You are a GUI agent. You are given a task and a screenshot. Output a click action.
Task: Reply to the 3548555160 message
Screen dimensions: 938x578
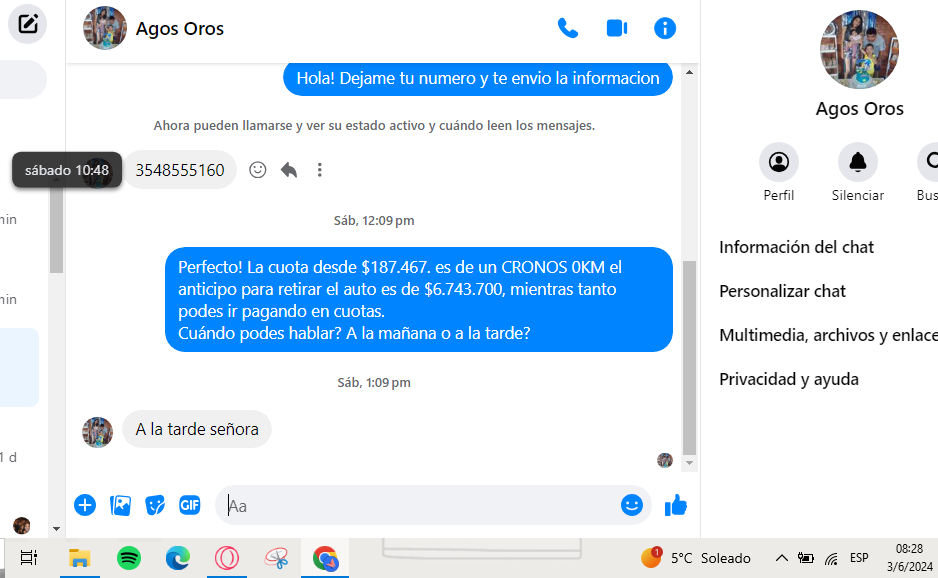click(x=289, y=170)
